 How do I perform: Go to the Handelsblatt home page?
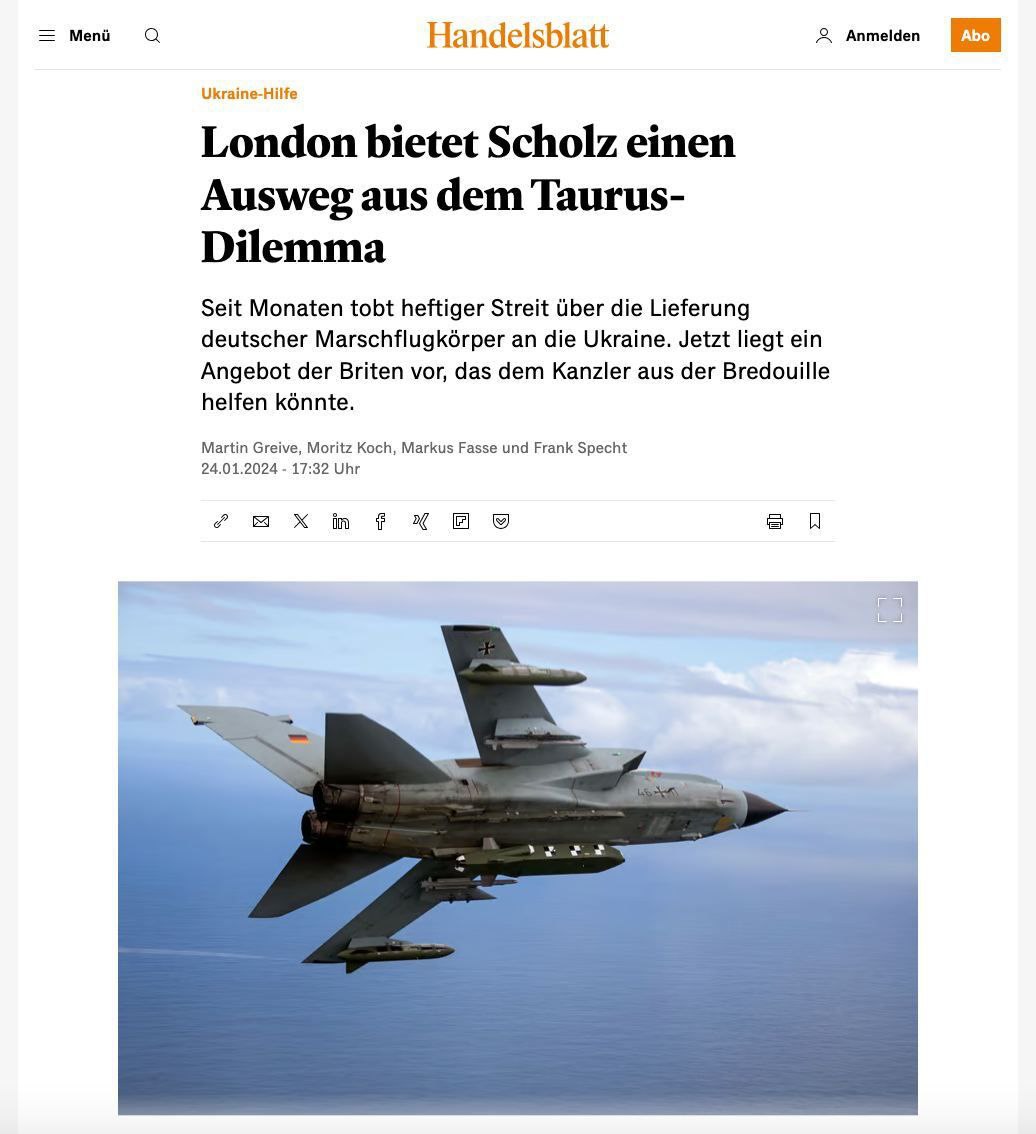click(517, 35)
